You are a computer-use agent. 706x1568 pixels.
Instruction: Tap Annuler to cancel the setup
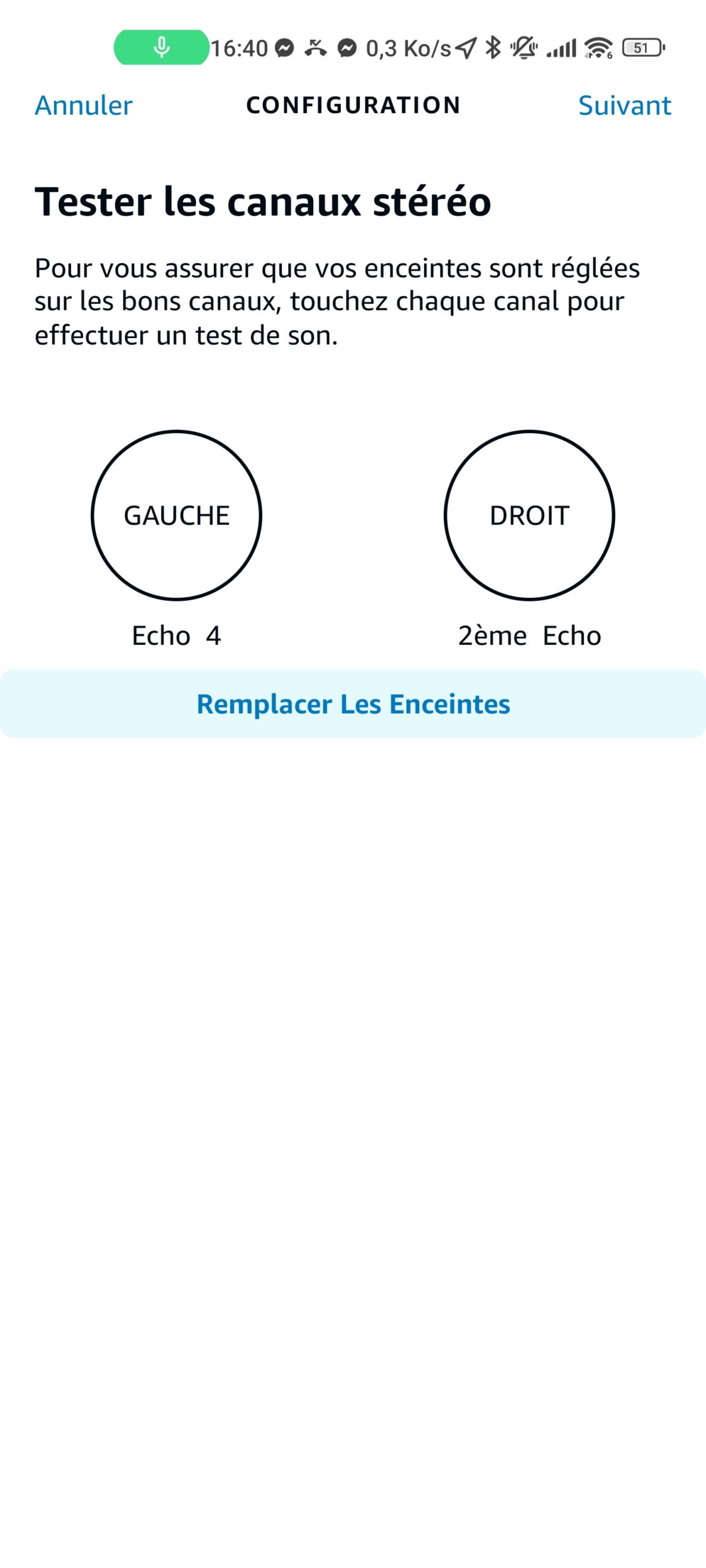coord(83,105)
